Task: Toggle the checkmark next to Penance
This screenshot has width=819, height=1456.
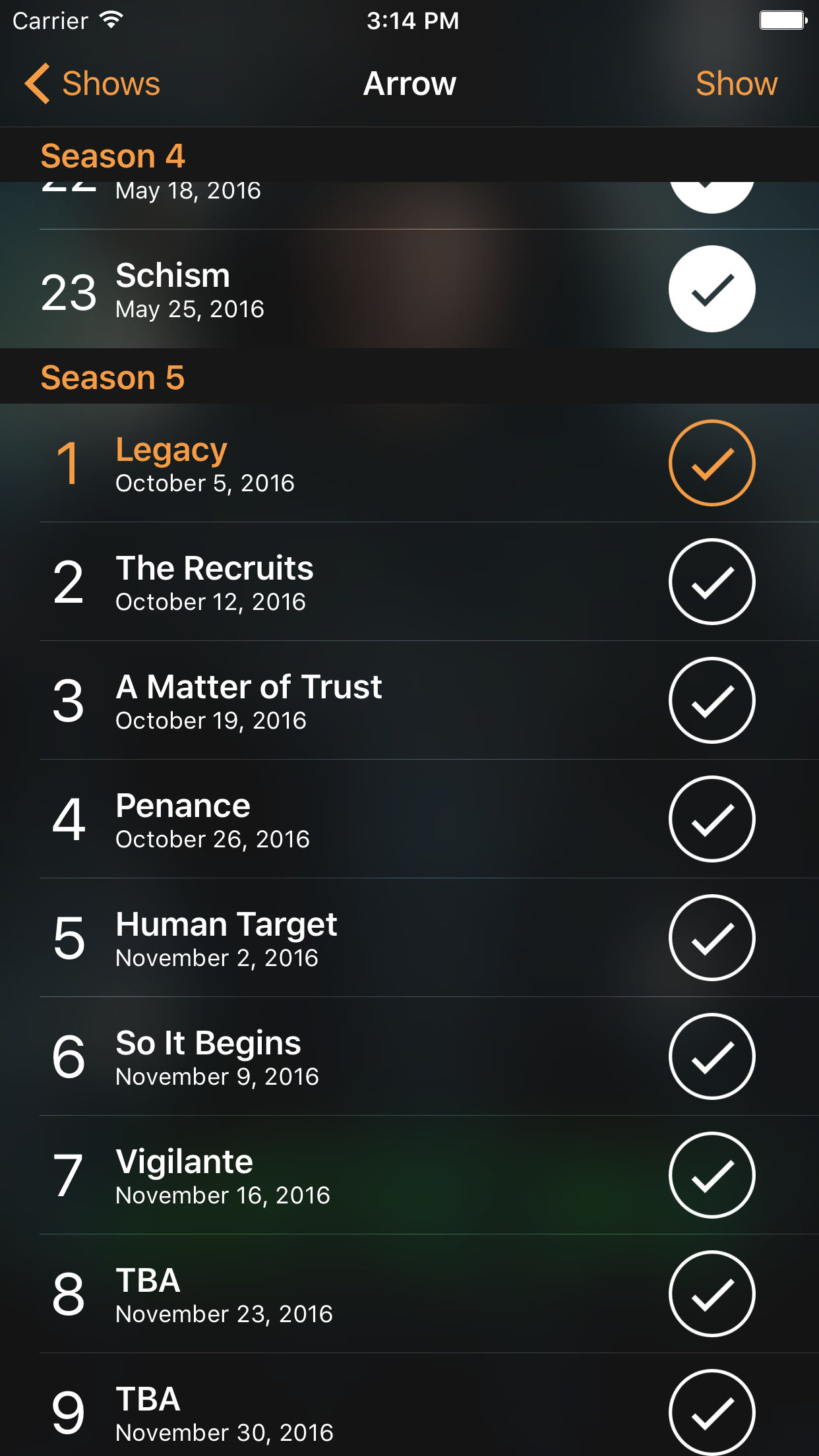Action: pos(712,819)
